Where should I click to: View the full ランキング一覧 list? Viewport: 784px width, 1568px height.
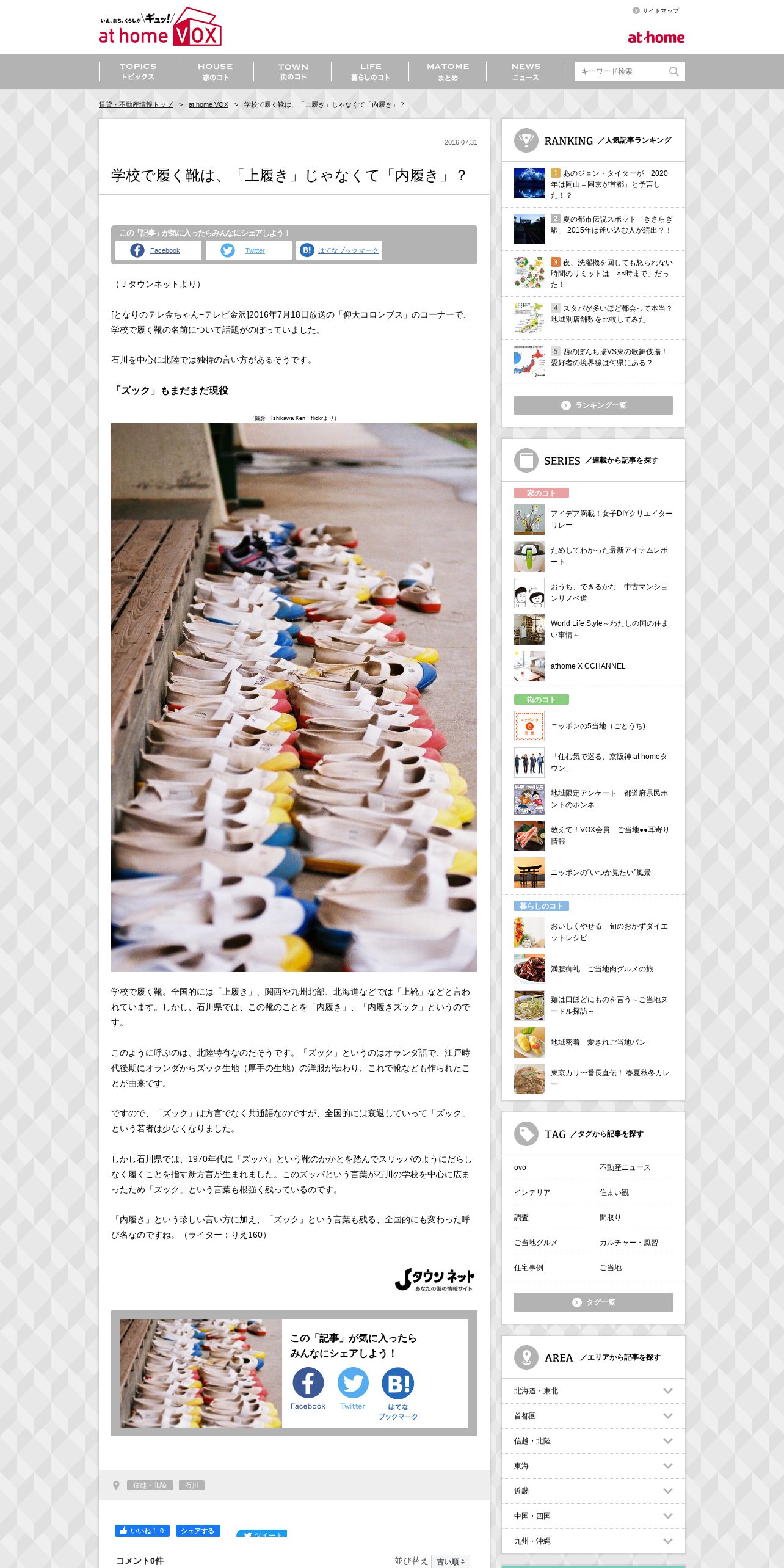[x=593, y=405]
